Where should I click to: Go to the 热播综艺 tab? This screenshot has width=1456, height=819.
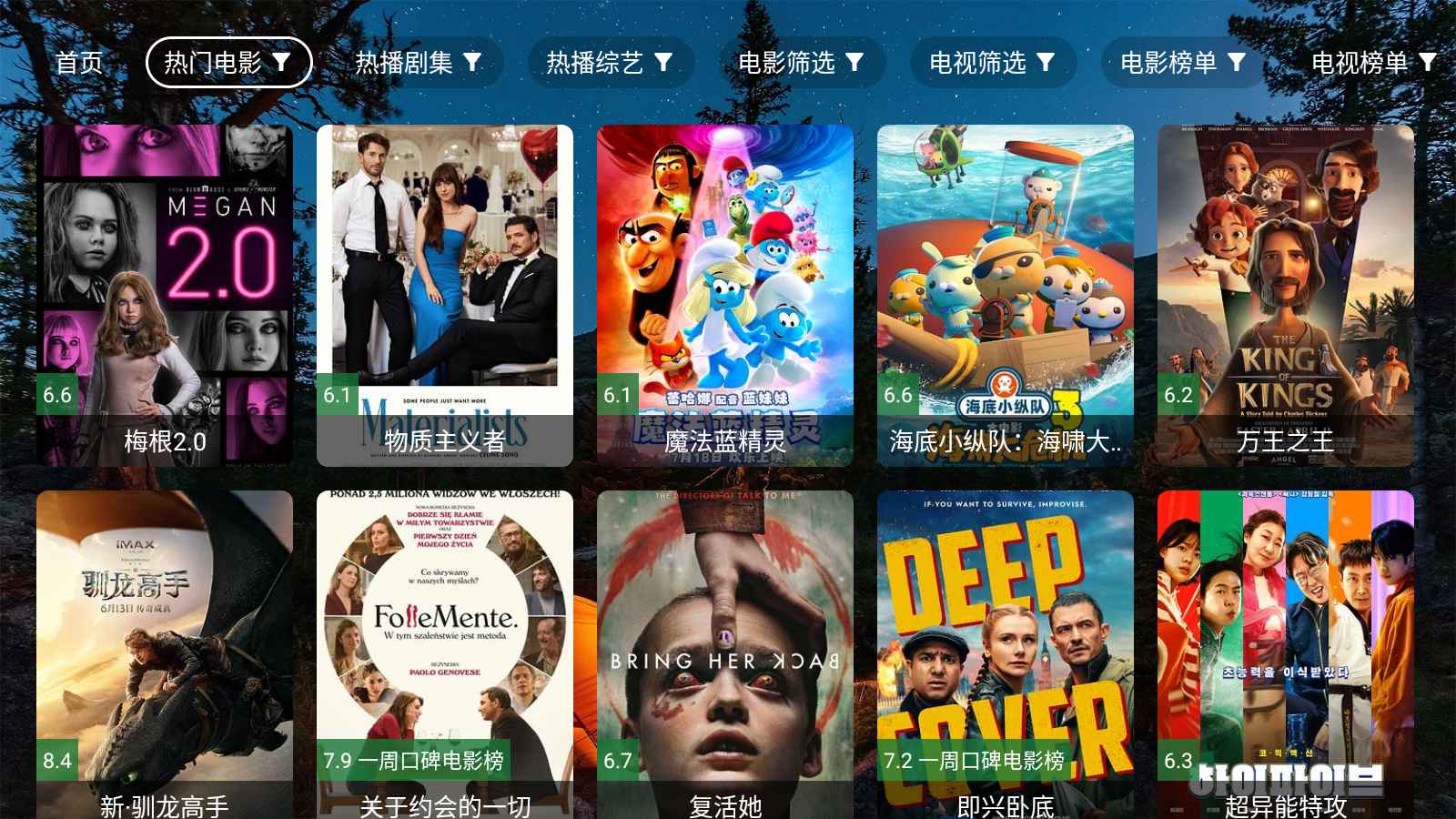(610, 62)
